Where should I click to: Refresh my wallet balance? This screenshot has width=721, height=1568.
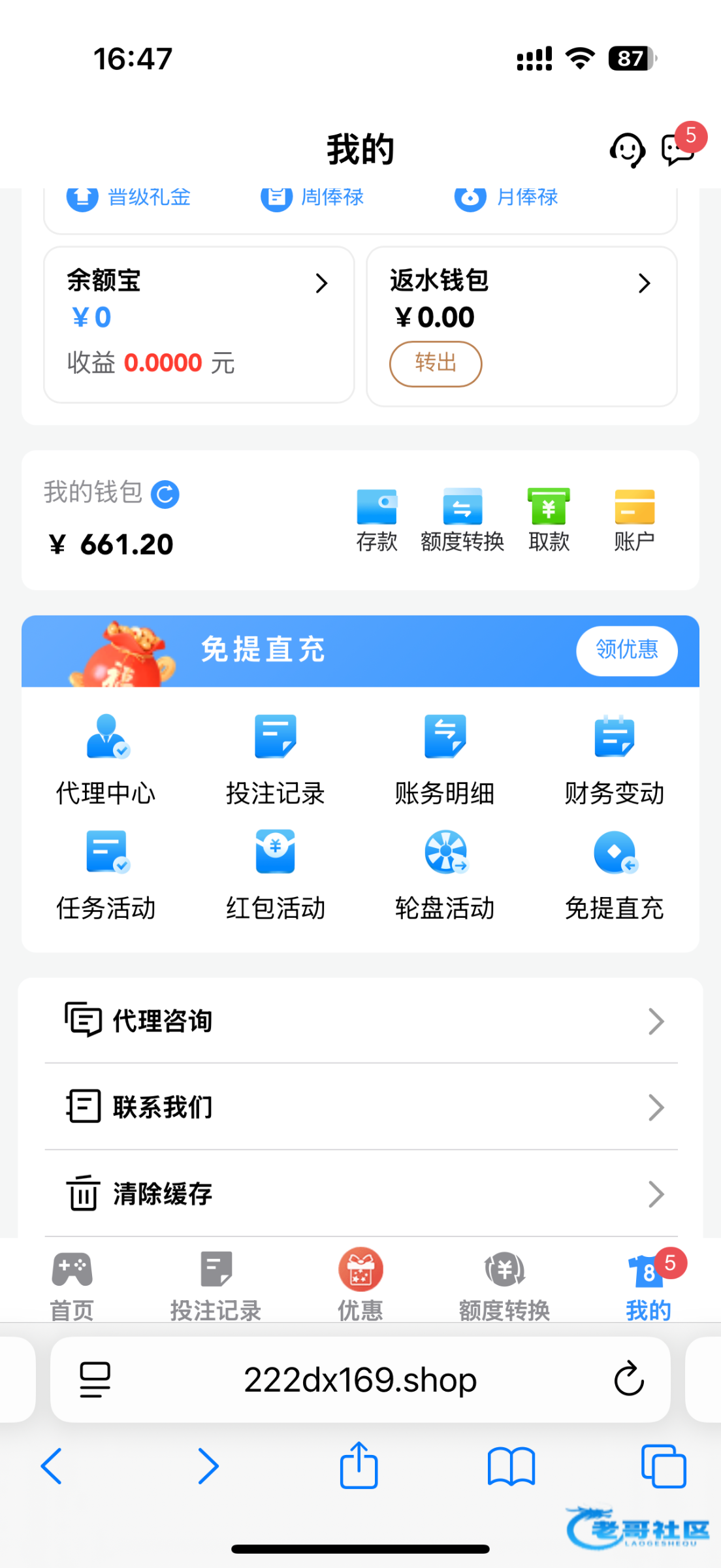[165, 495]
